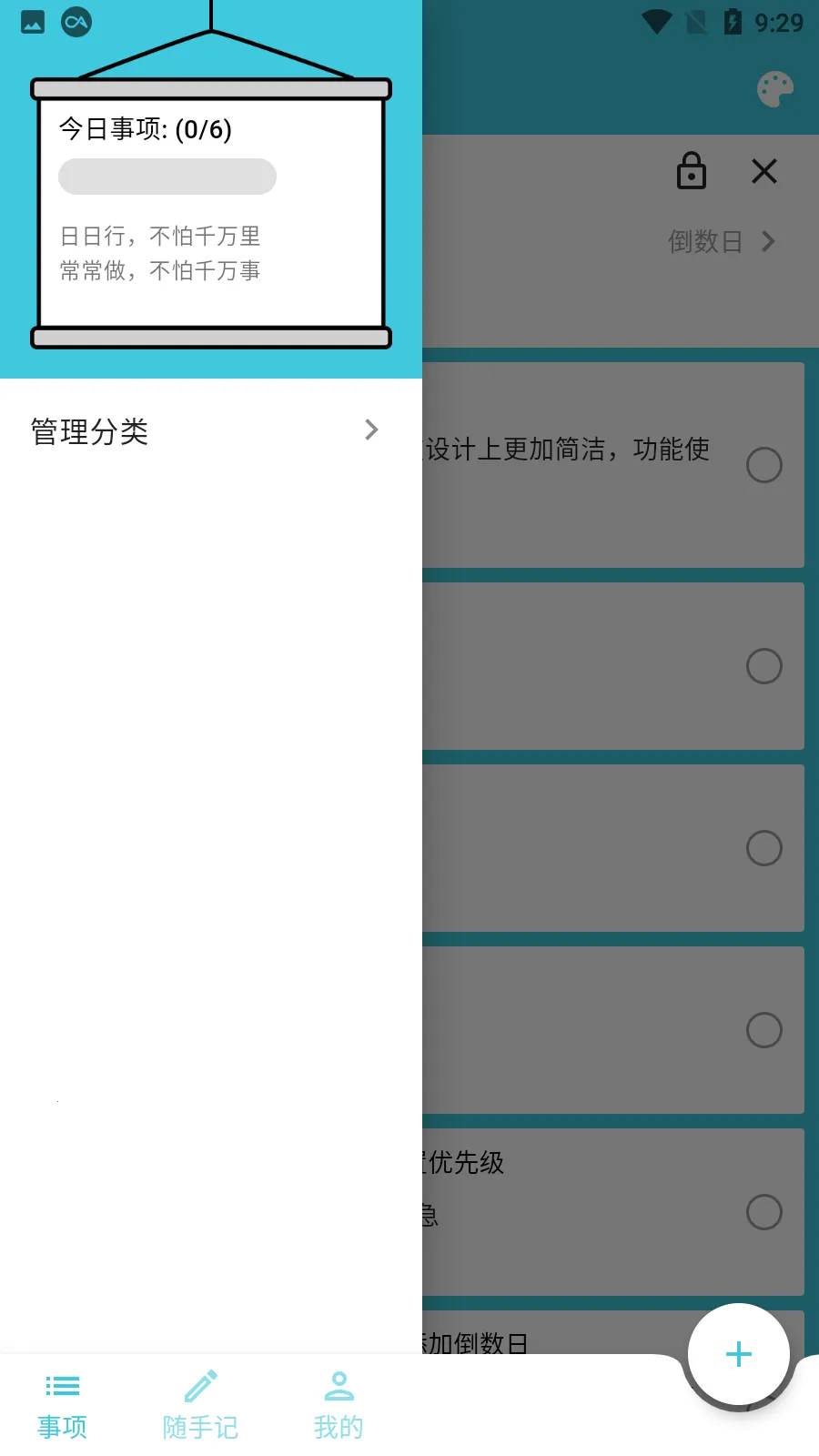Screen dimensions: 819x1456
Task: Add a new item with plus button
Action: (738, 1354)
